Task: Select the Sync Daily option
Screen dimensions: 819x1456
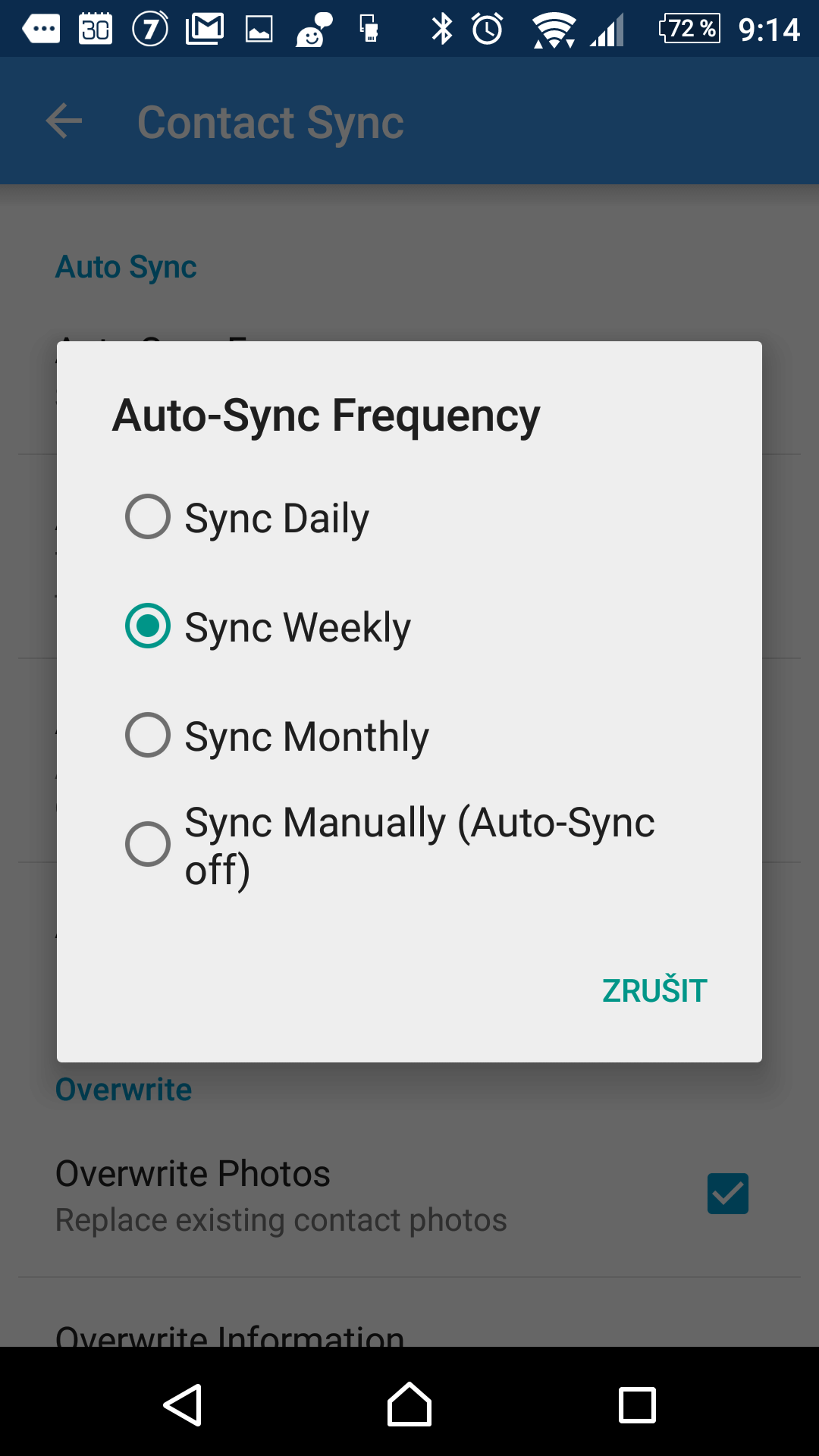Action: tap(409, 517)
